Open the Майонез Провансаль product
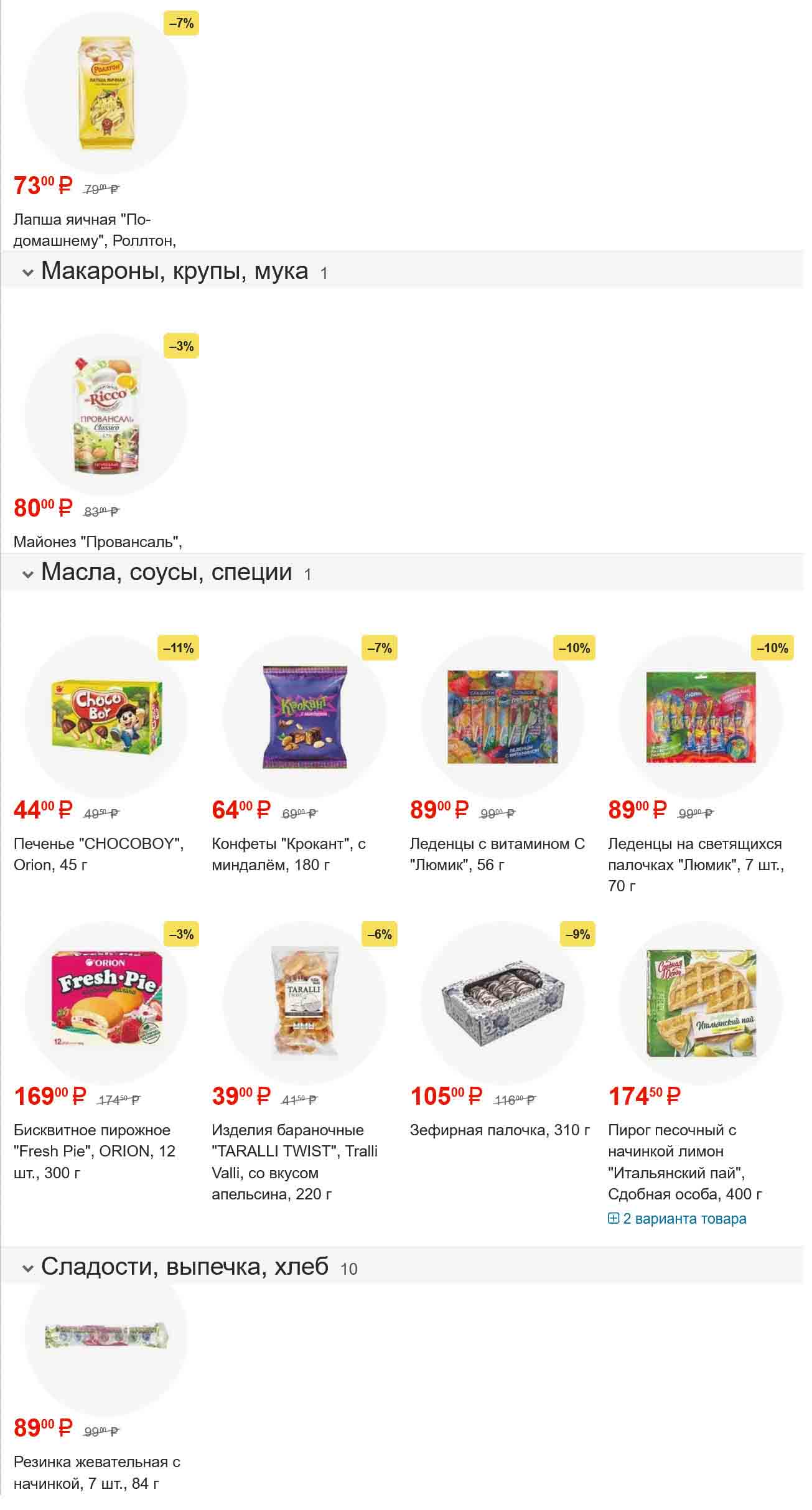The height and width of the screenshot is (1510, 812). 98,542
